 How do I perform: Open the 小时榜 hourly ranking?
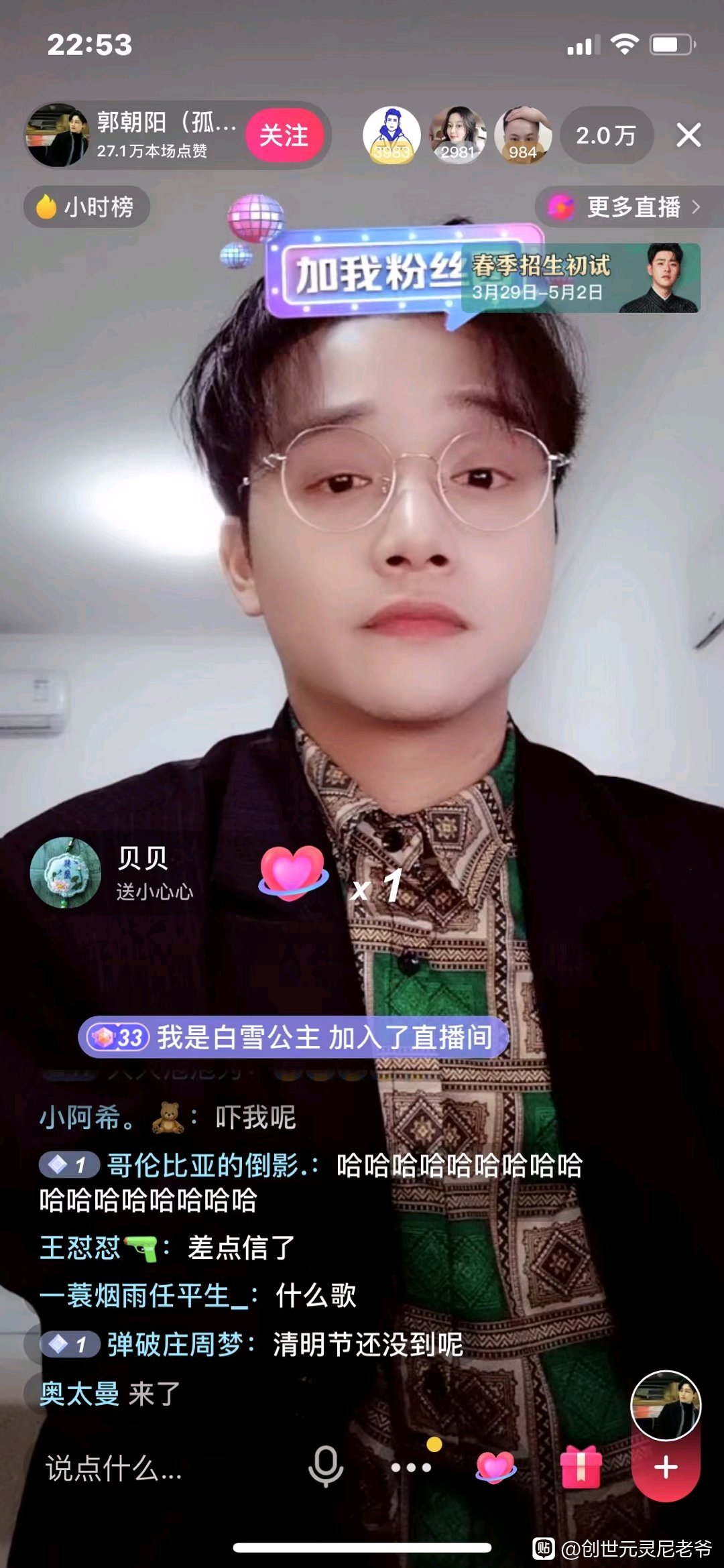tap(86, 206)
